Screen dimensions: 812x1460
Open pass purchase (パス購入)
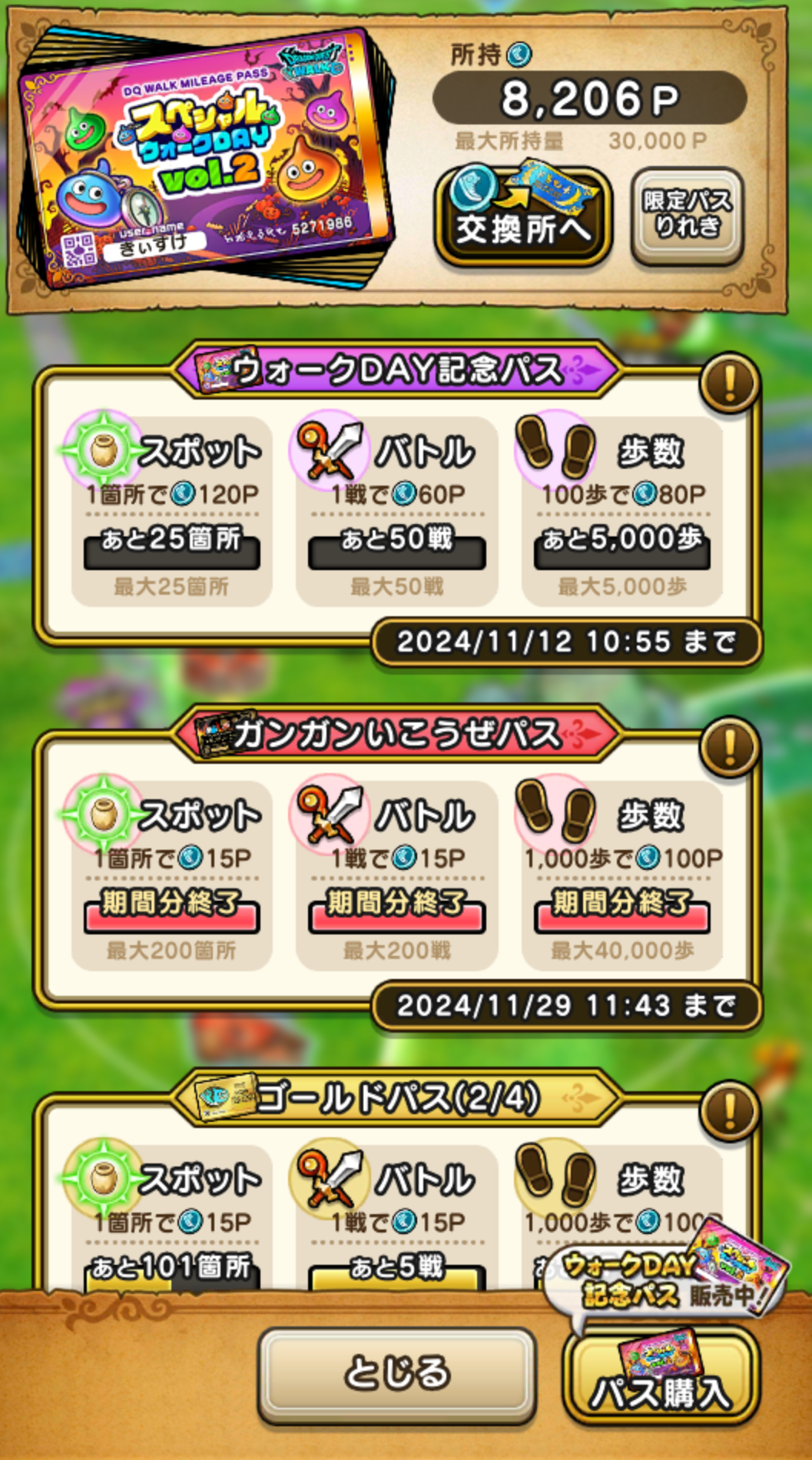tap(661, 1377)
